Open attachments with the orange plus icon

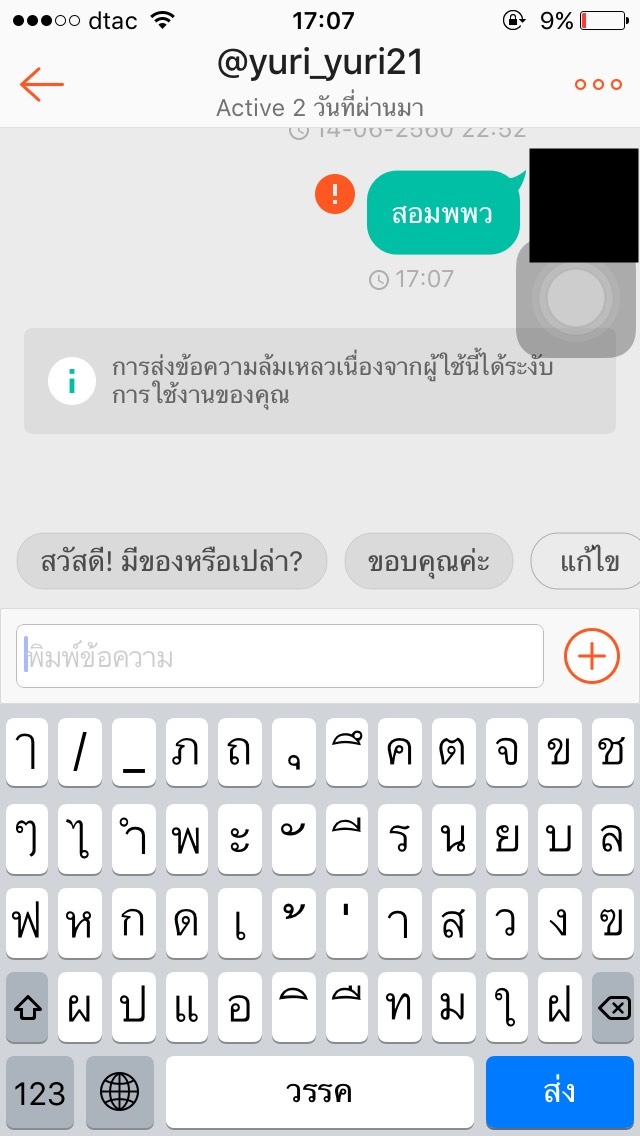coord(591,656)
